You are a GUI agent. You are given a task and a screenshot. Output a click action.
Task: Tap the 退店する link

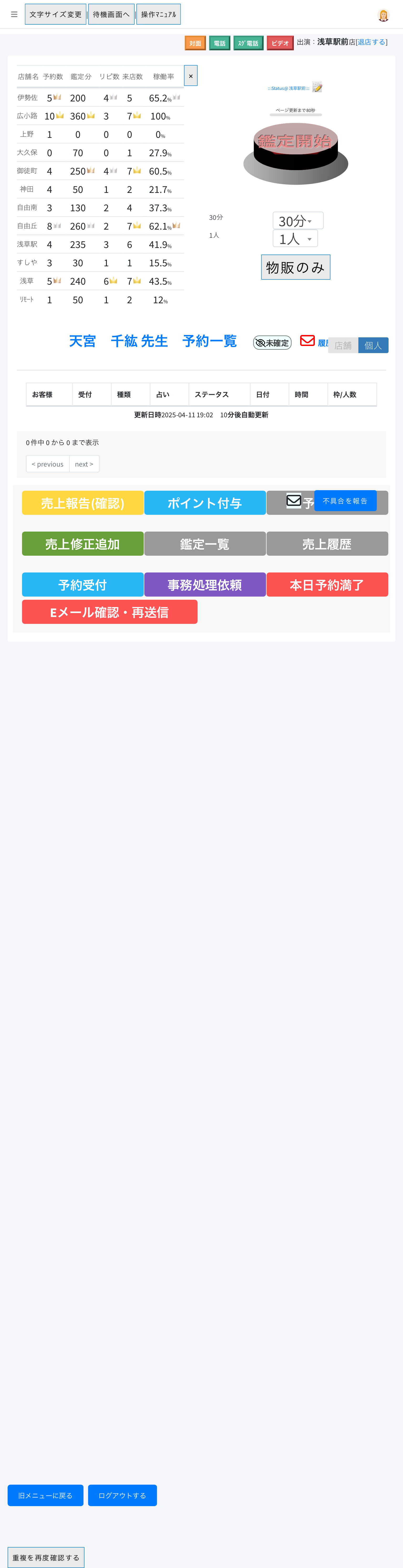(371, 42)
